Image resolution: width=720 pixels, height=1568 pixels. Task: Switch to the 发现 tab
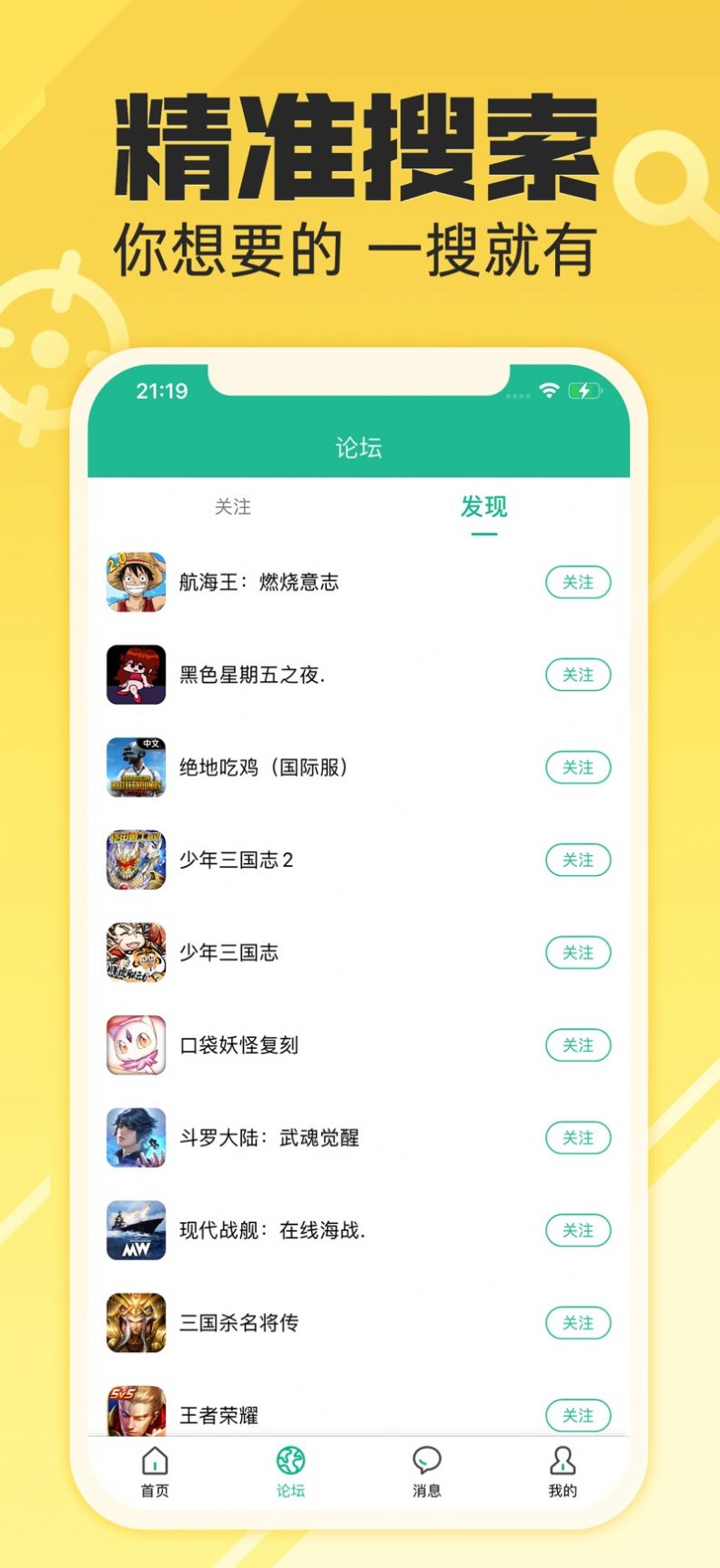[x=484, y=507]
